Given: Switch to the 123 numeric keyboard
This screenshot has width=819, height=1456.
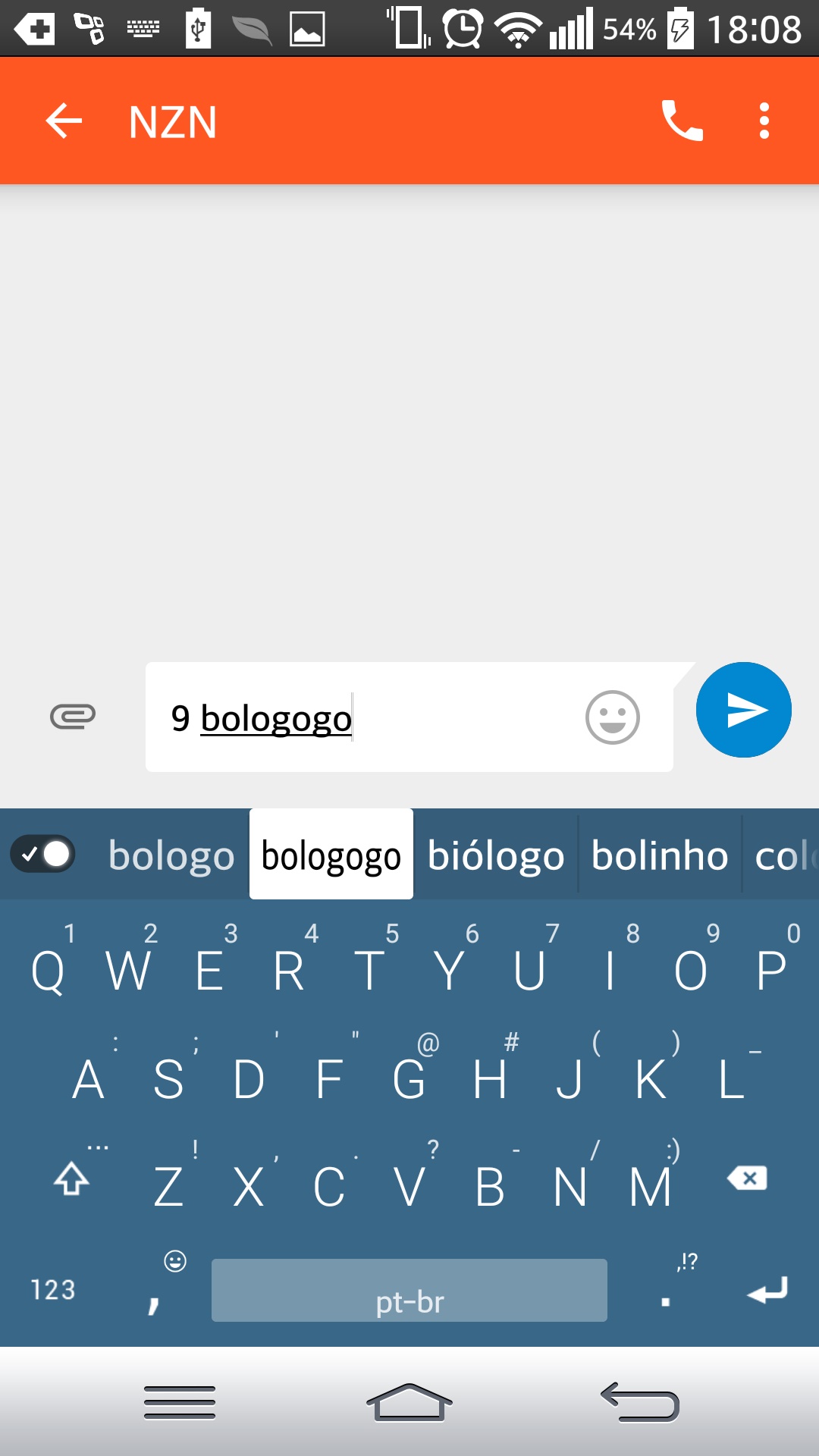Looking at the screenshot, I should [53, 1289].
